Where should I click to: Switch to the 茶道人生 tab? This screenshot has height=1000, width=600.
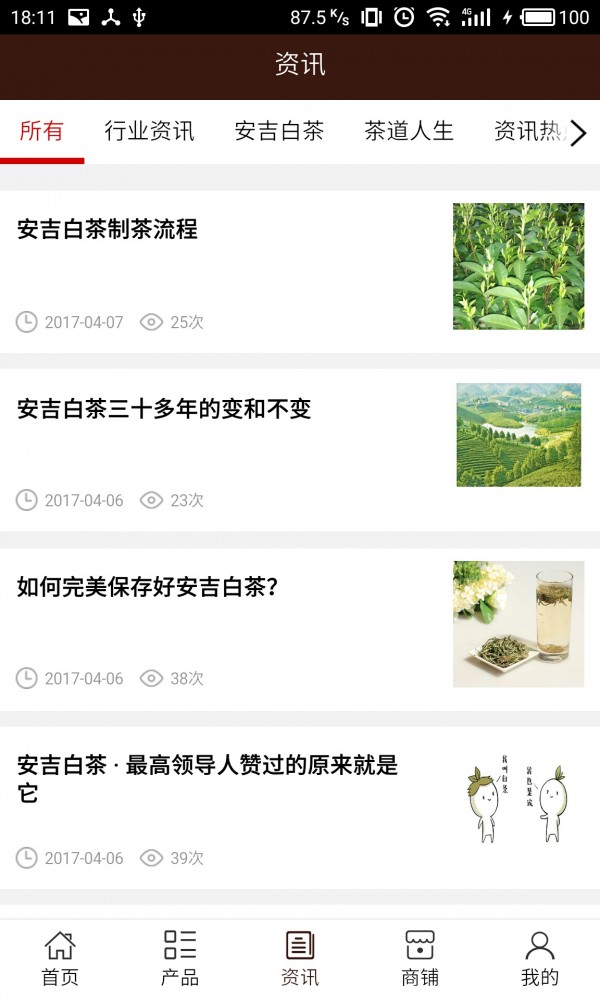tap(409, 131)
